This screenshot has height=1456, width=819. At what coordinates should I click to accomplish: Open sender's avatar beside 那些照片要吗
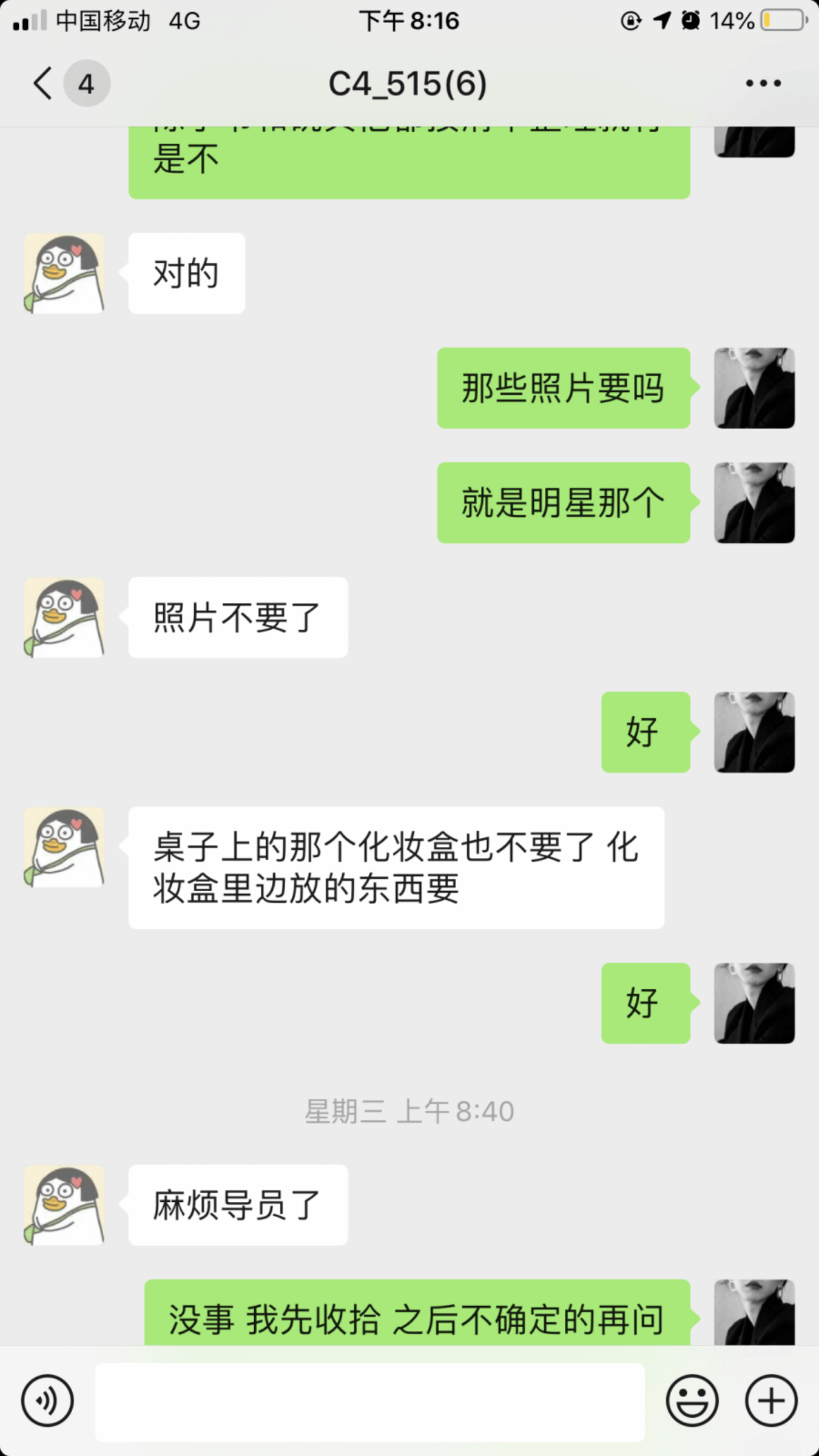(754, 388)
